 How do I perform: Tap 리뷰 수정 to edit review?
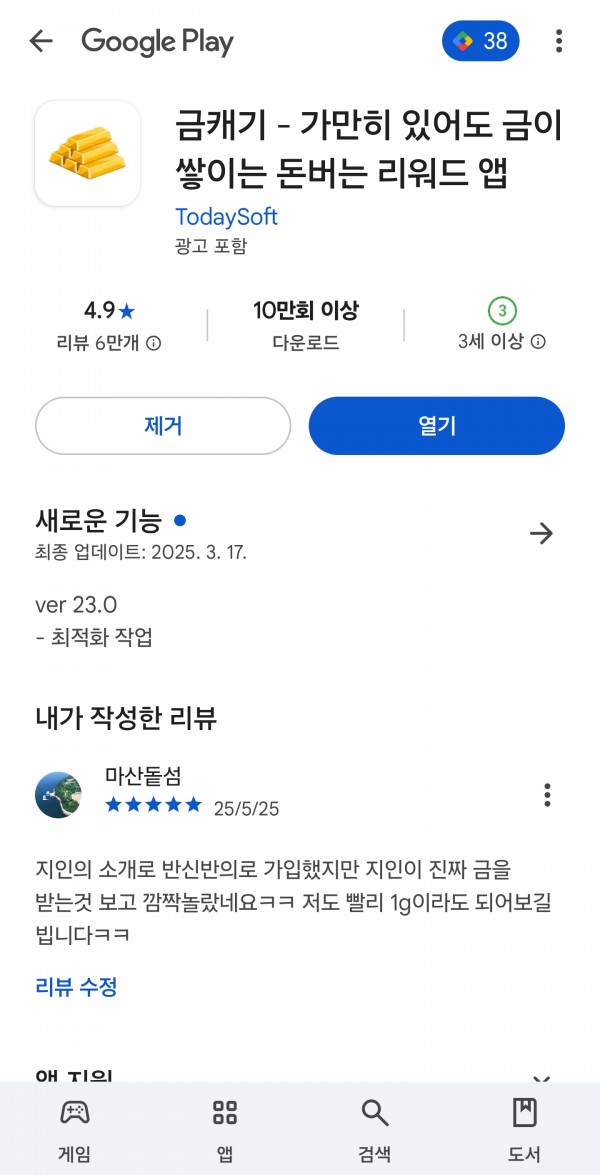(x=76, y=987)
